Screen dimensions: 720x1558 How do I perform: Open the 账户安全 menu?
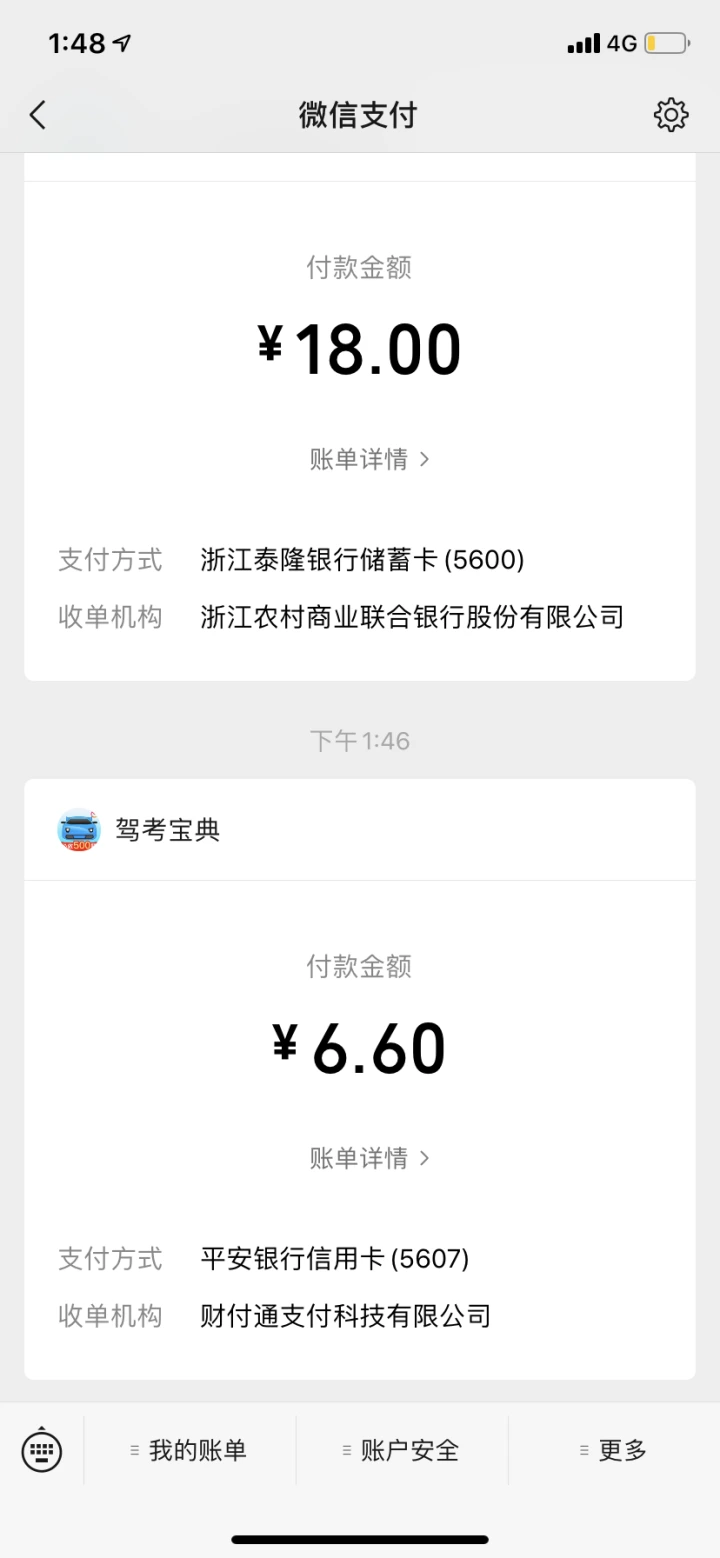coord(402,1450)
